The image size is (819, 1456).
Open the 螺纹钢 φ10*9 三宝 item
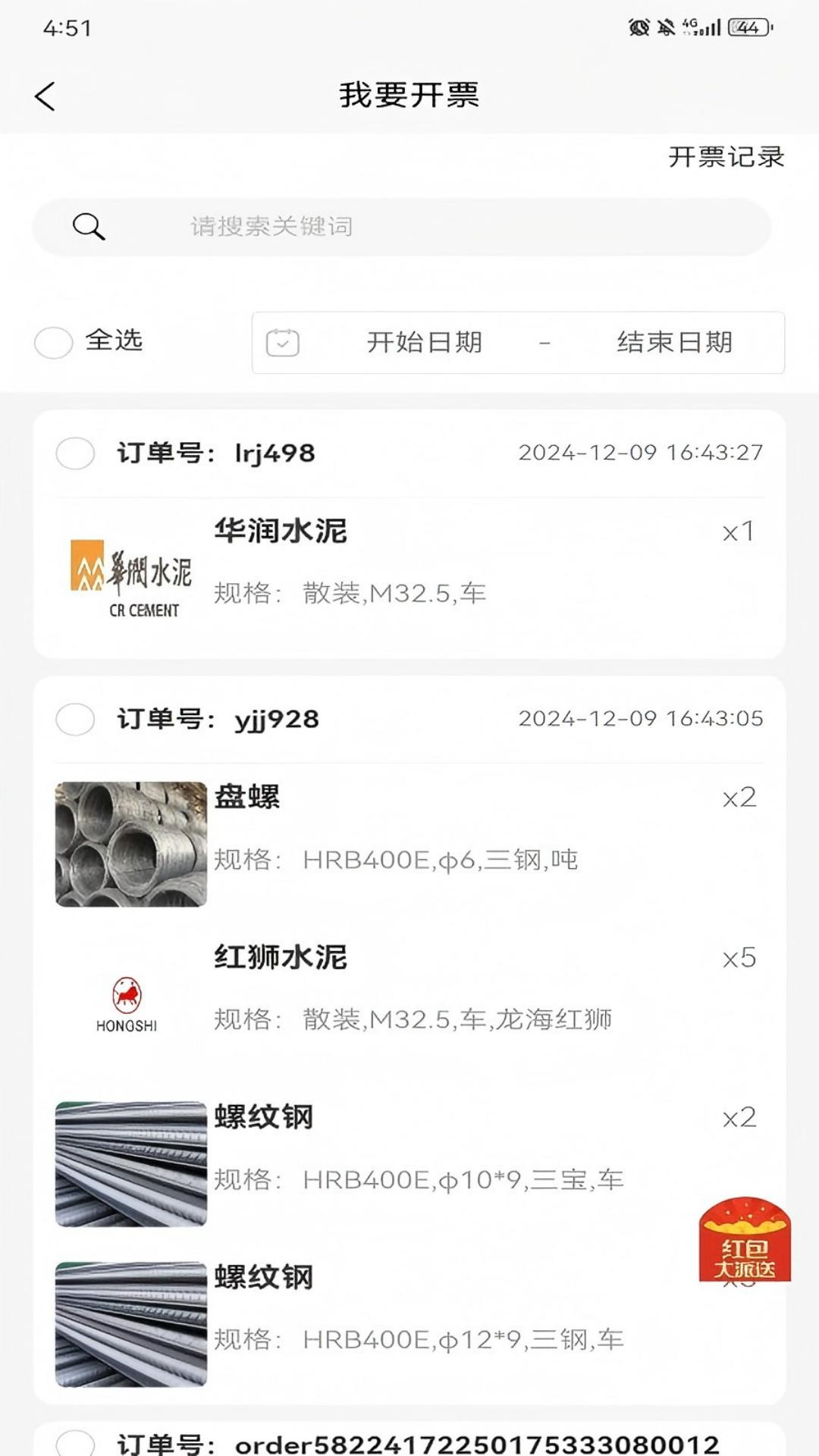(409, 1148)
